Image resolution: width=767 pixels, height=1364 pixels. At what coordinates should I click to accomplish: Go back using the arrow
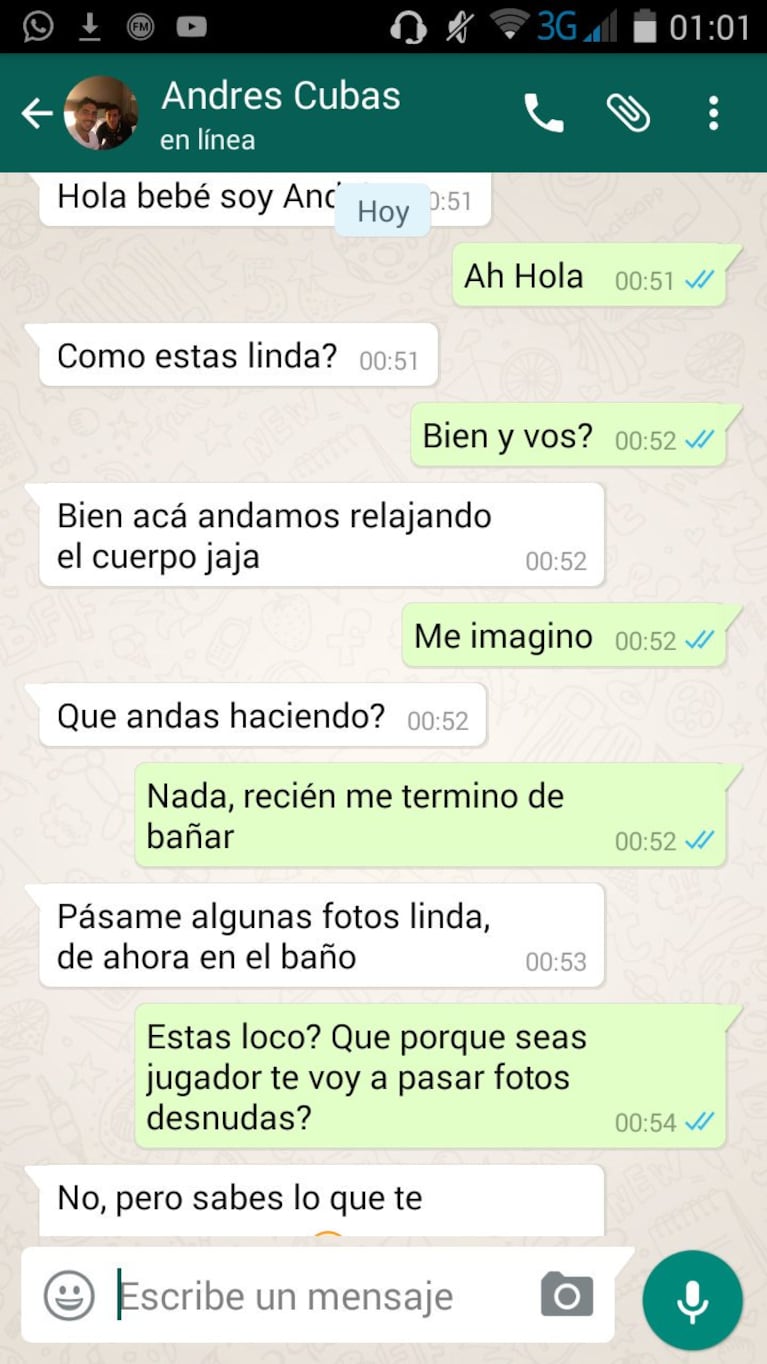[36, 113]
